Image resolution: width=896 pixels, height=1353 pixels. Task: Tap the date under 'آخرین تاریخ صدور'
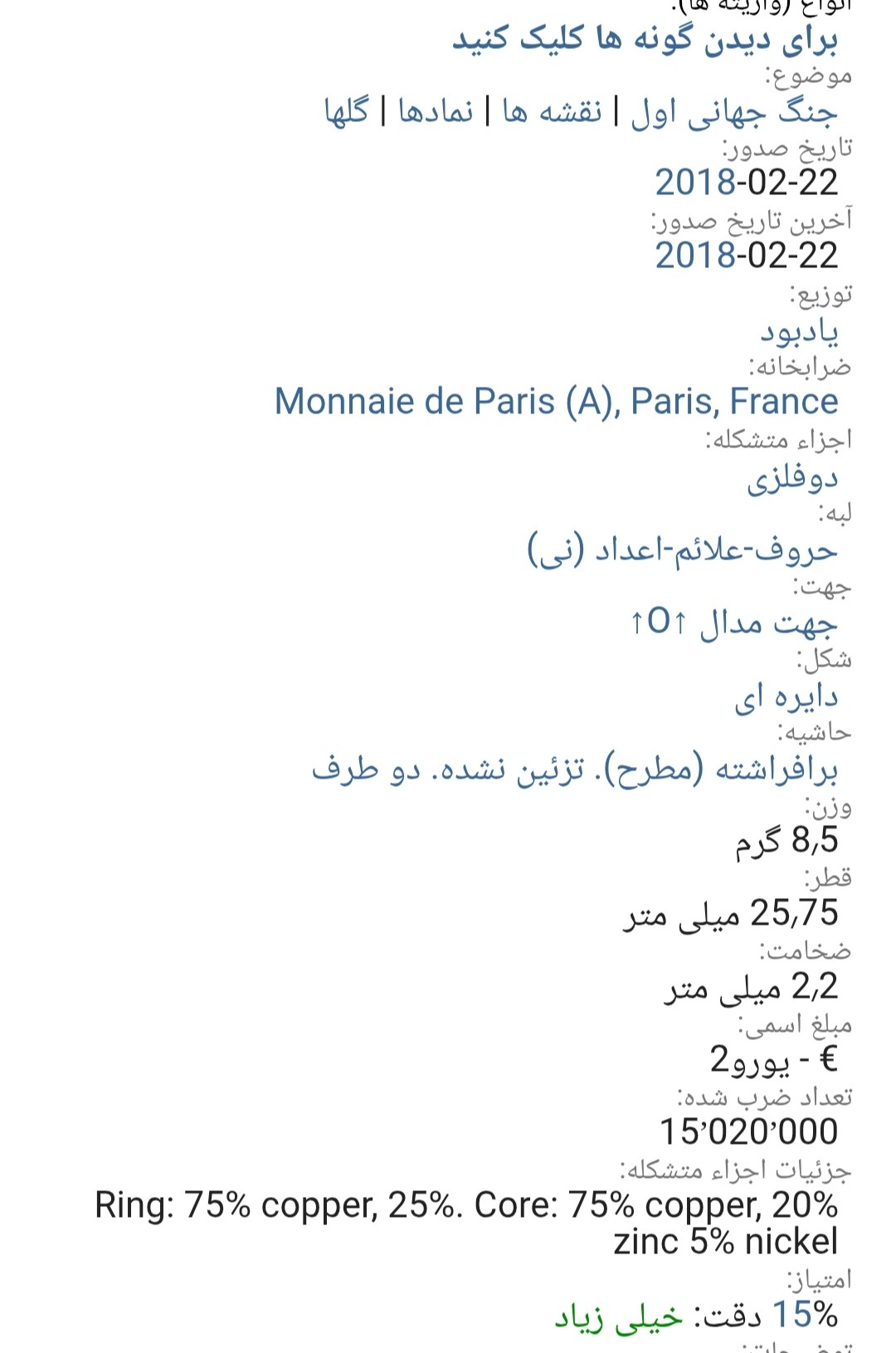tap(747, 256)
